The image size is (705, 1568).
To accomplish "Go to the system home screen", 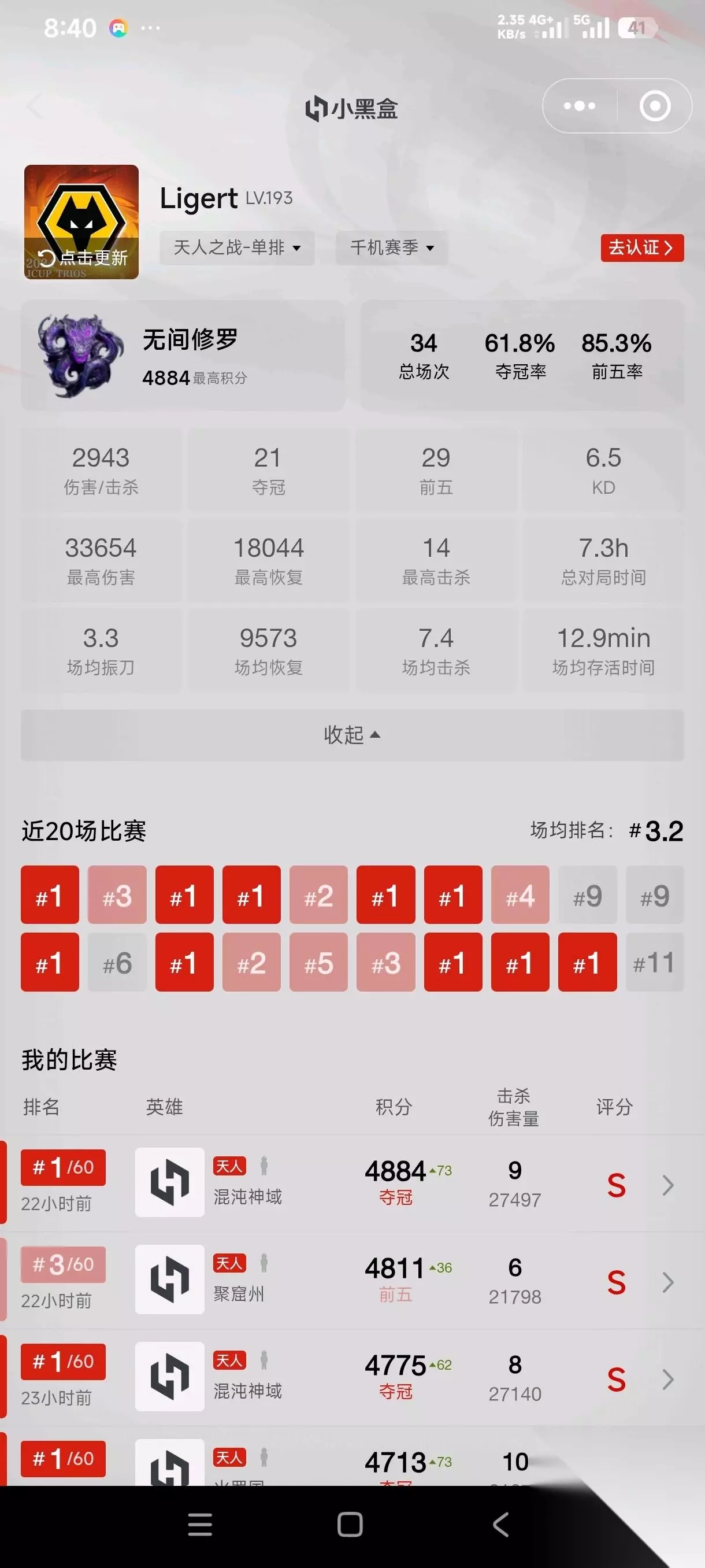I will (350, 1525).
